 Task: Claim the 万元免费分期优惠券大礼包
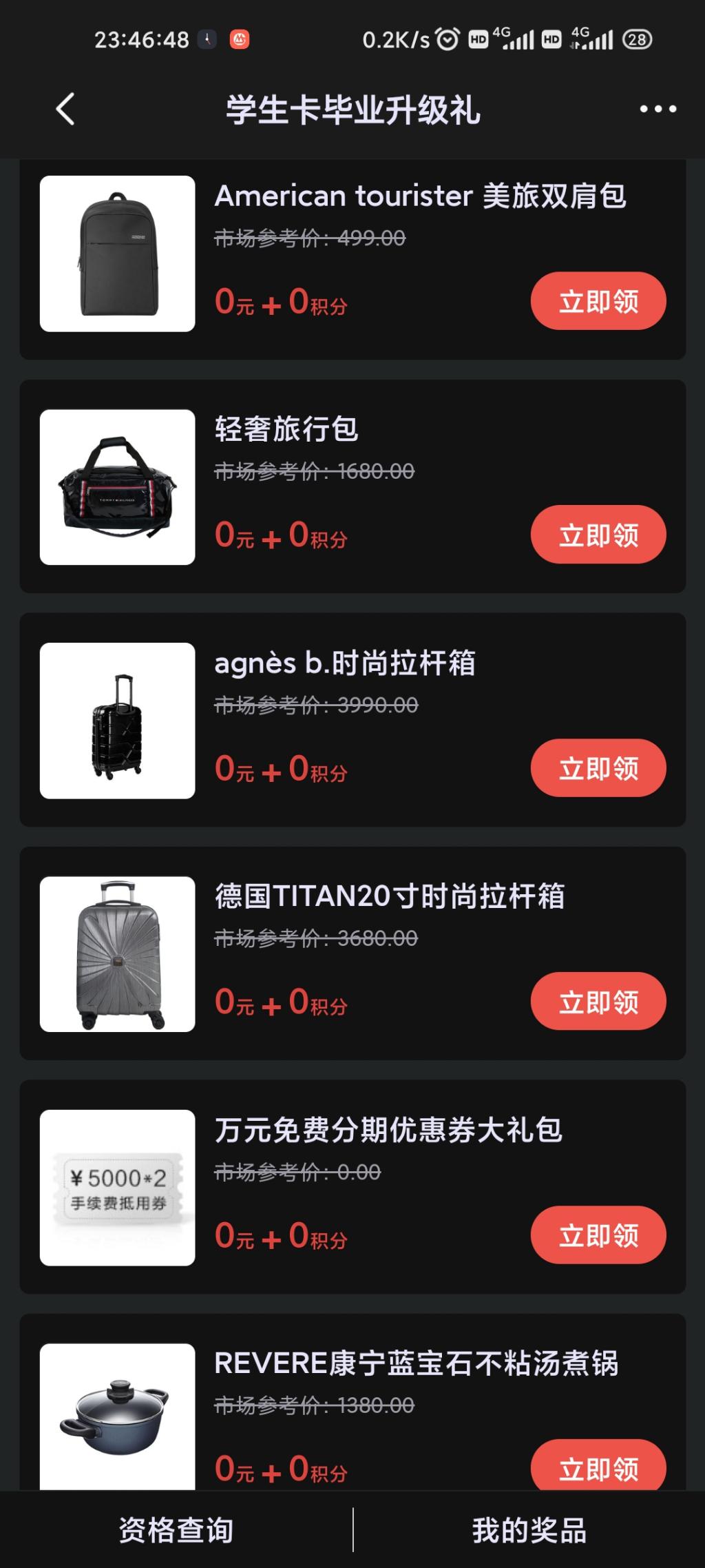point(598,1235)
